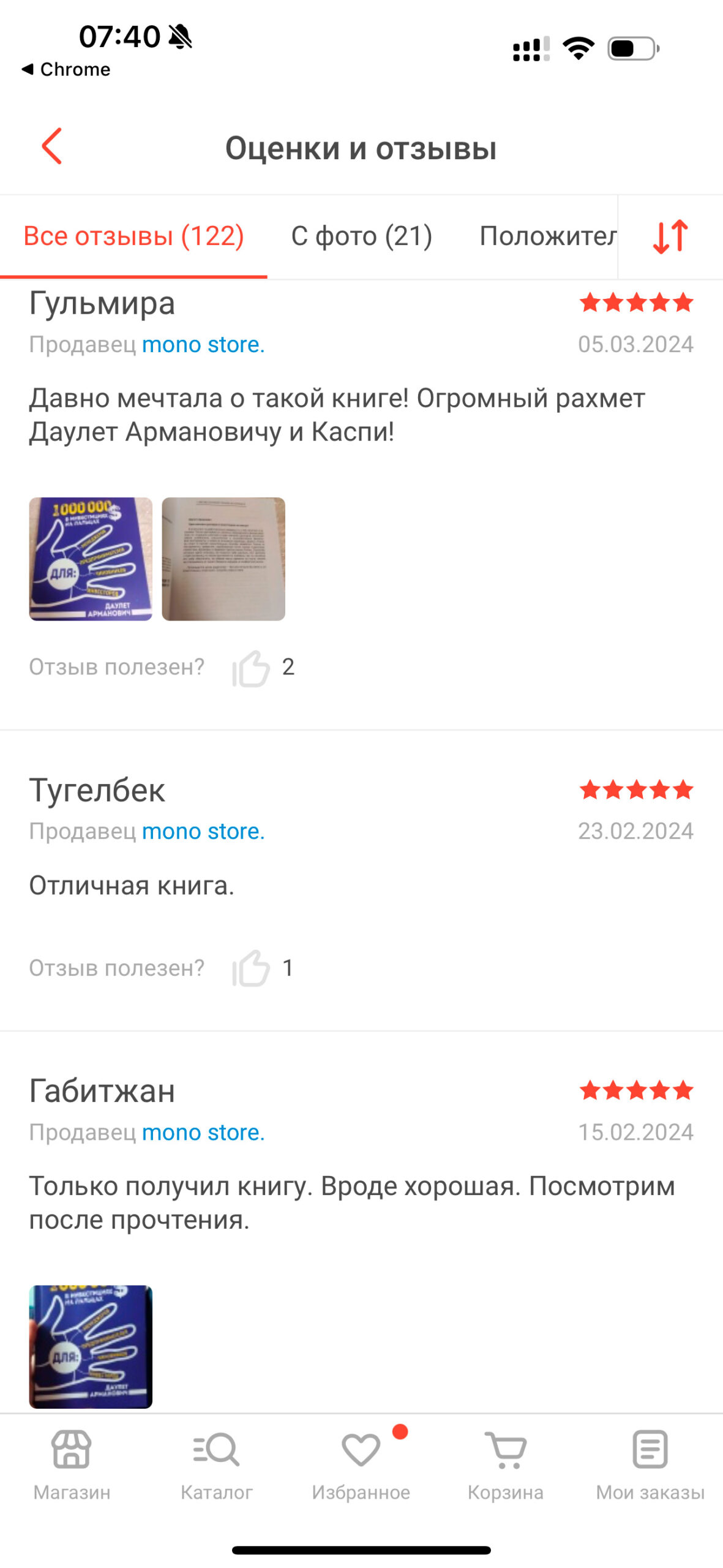The height and width of the screenshot is (1568, 723).
Task: Open mono store link in Гульмира's review
Action: click(203, 344)
